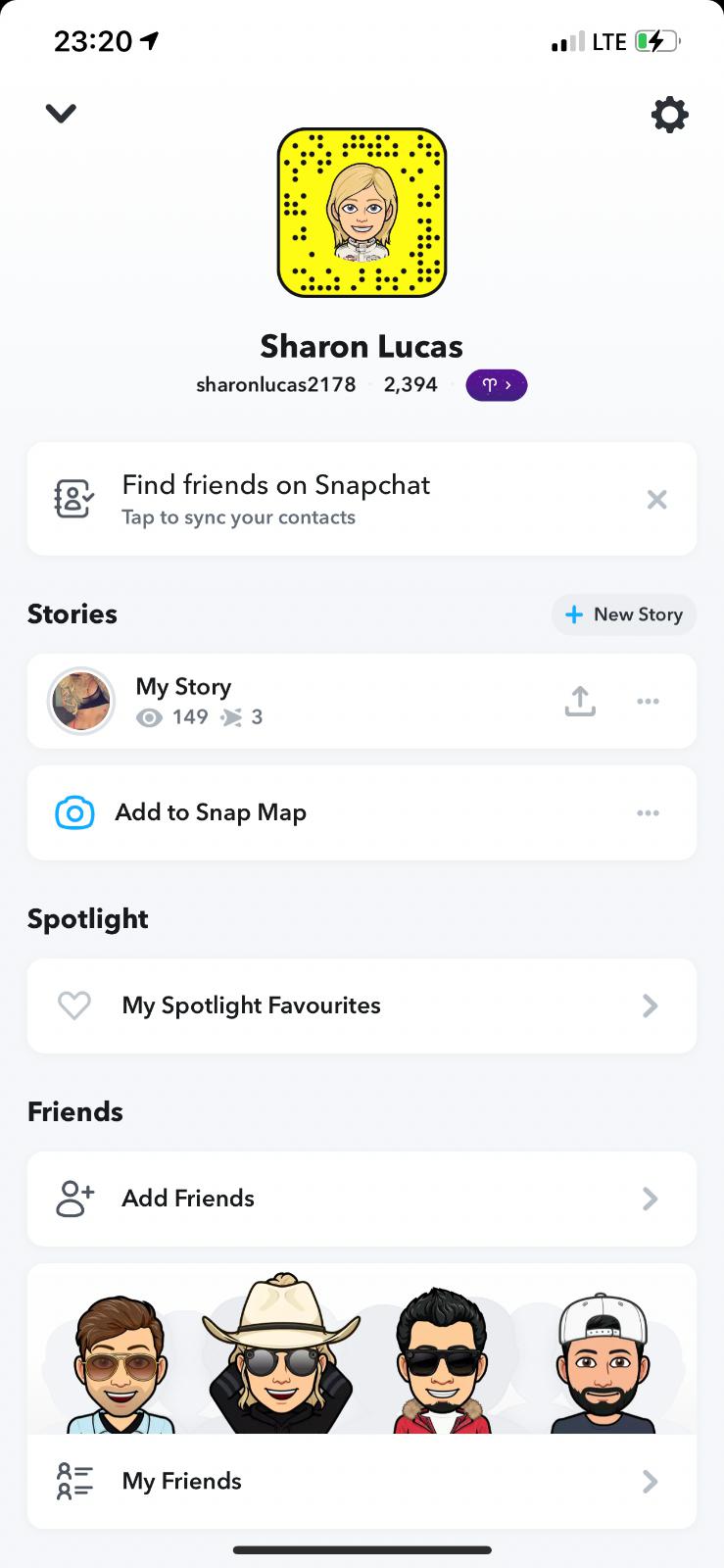Select Add to Snap Map
724x1568 pixels.
coord(211,812)
